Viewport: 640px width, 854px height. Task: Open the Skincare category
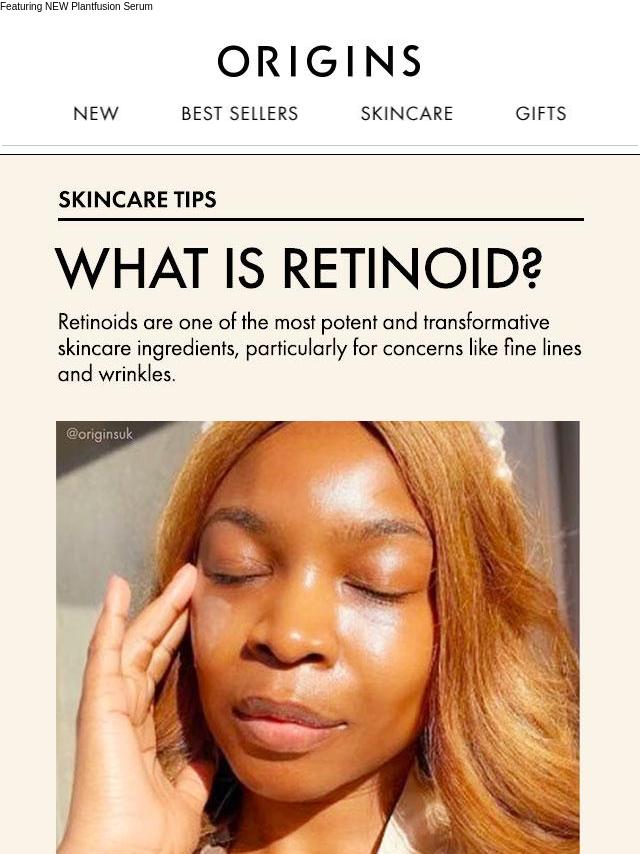pyautogui.click(x=406, y=114)
